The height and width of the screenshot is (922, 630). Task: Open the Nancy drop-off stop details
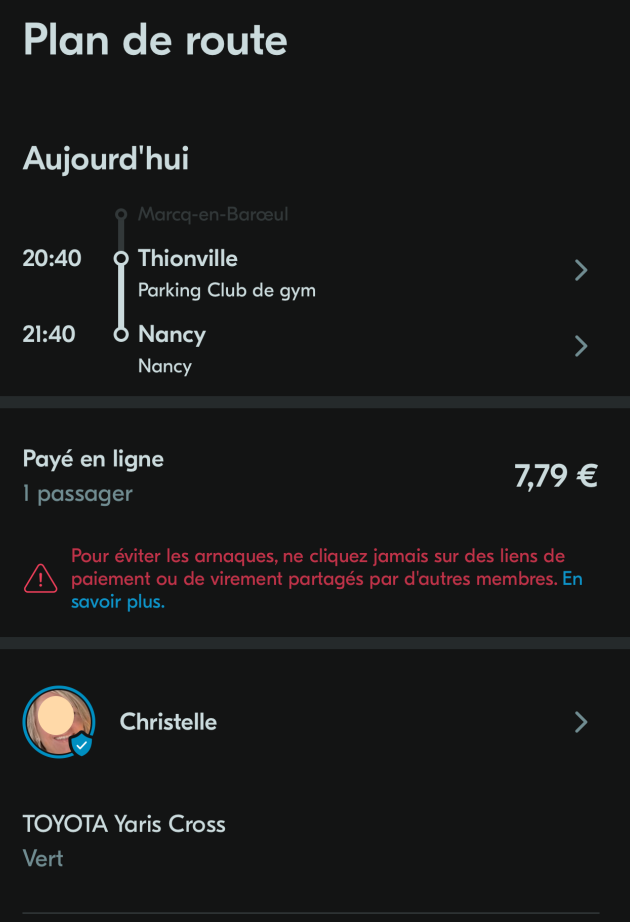[x=580, y=347]
